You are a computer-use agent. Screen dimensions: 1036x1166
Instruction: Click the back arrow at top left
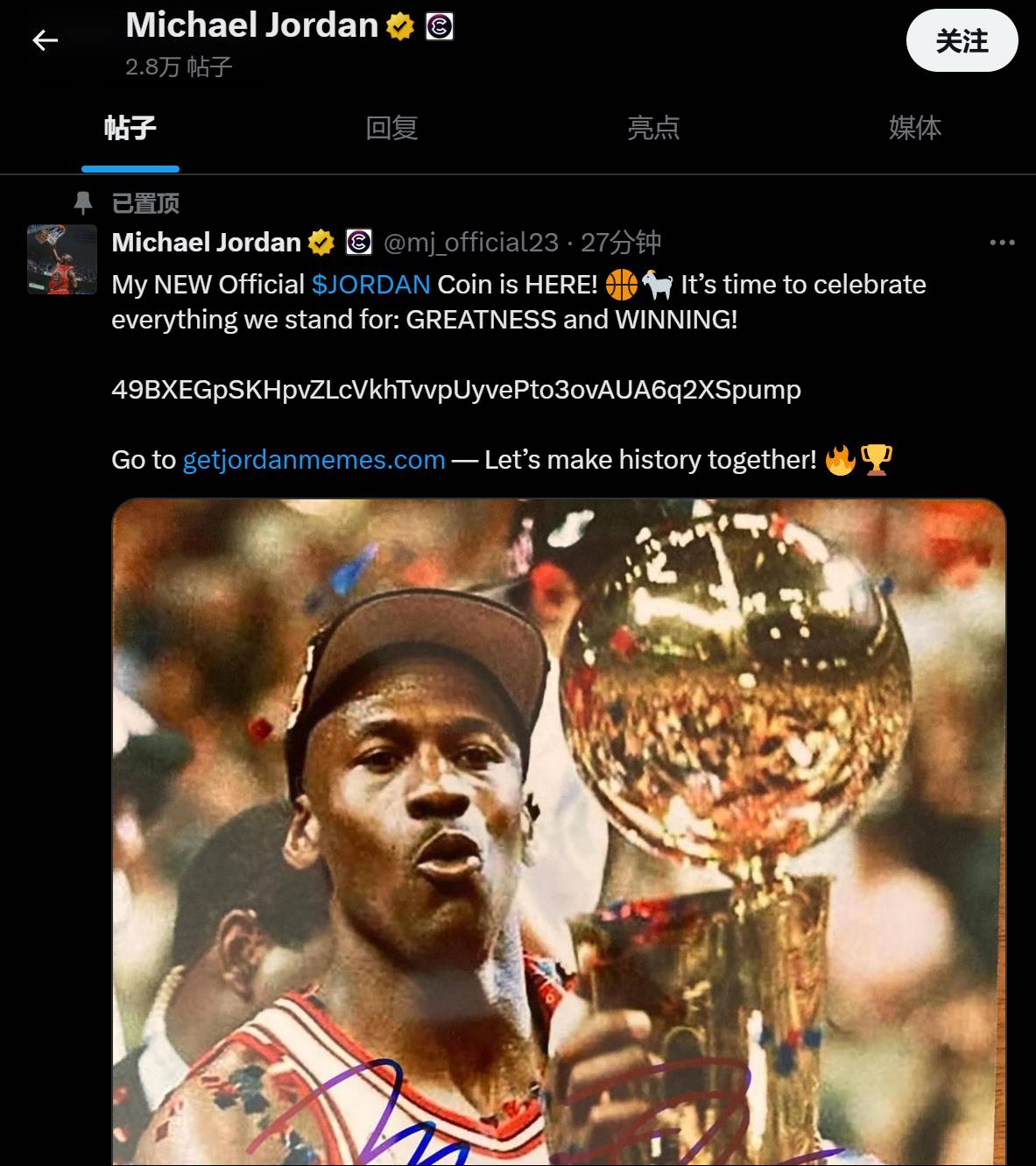[44, 39]
